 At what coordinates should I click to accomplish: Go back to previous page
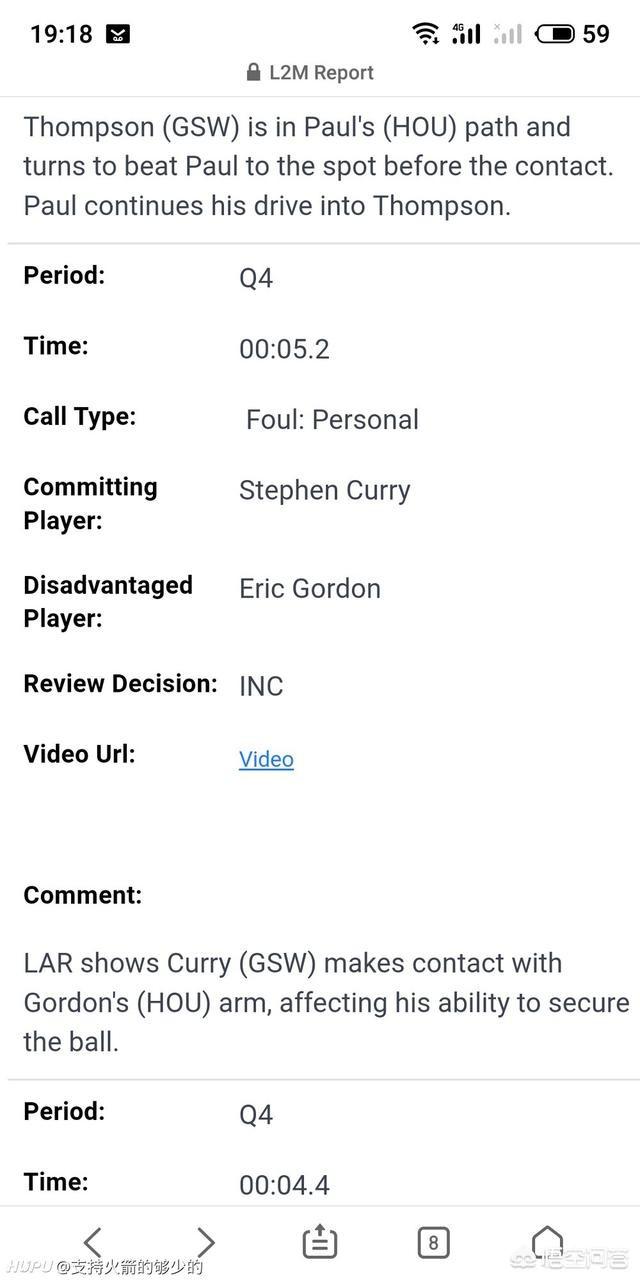pyautogui.click(x=92, y=1243)
